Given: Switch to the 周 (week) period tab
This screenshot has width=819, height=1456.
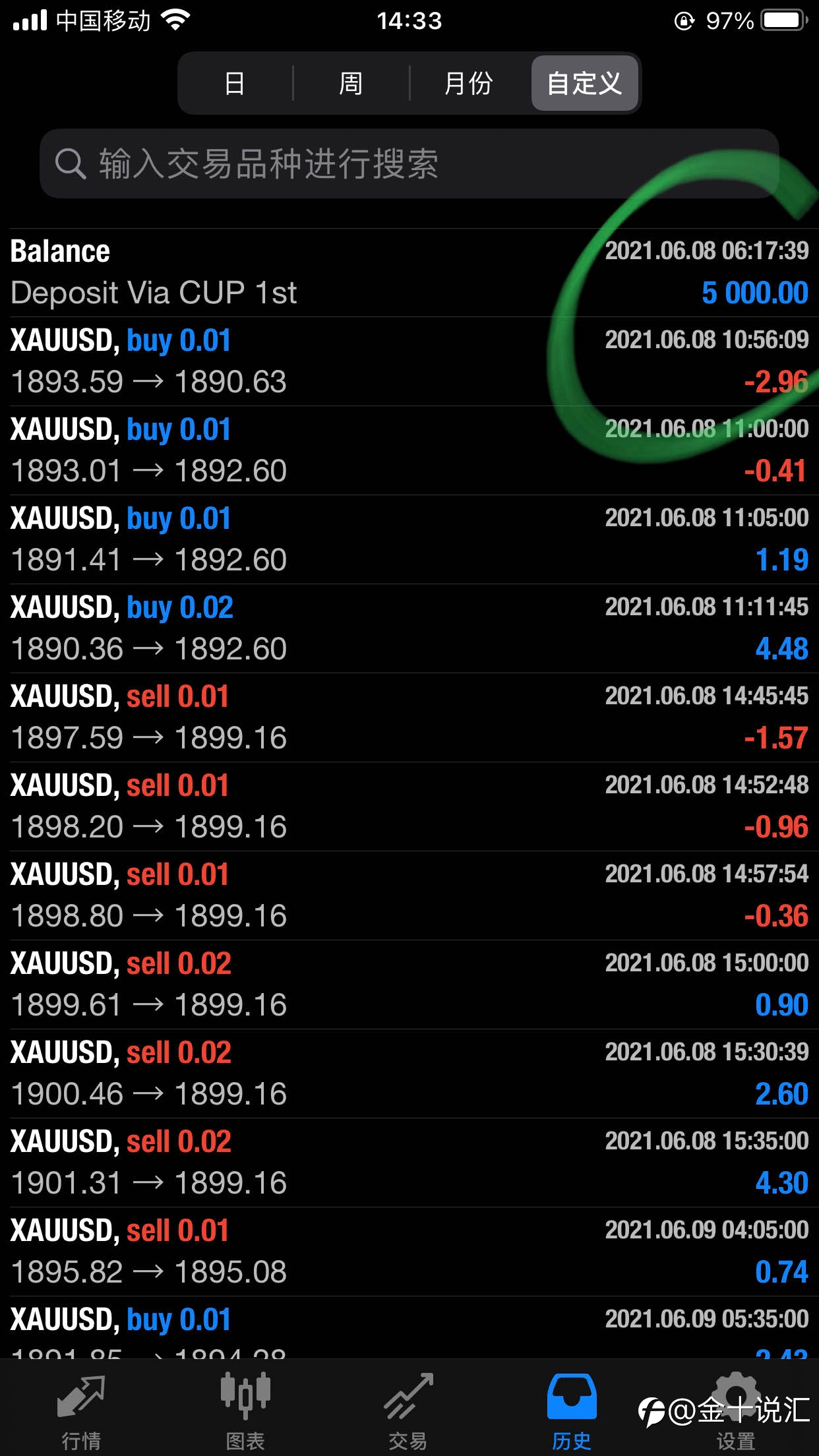Looking at the screenshot, I should 351,83.
